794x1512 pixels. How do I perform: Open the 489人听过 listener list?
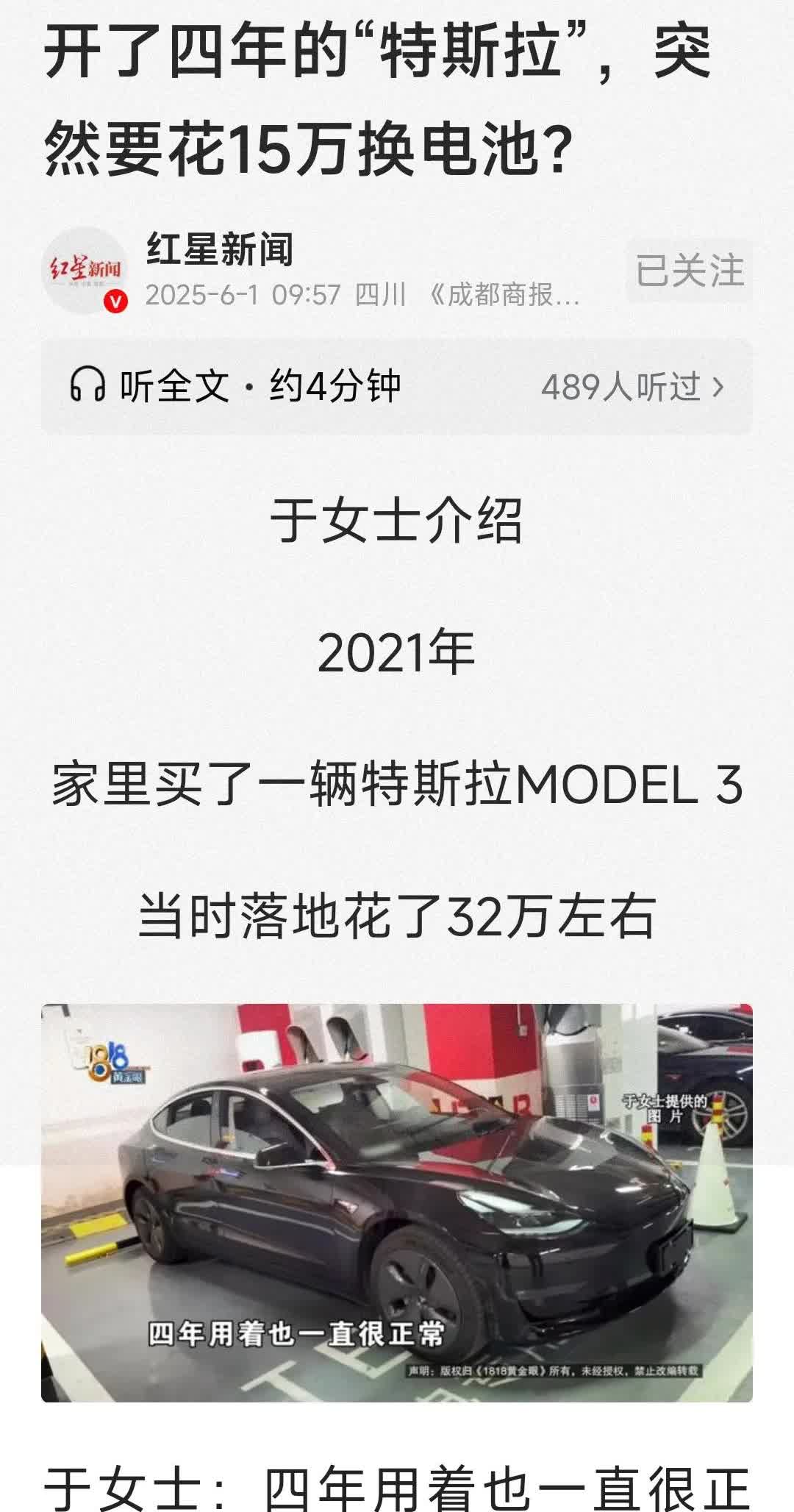(632, 387)
